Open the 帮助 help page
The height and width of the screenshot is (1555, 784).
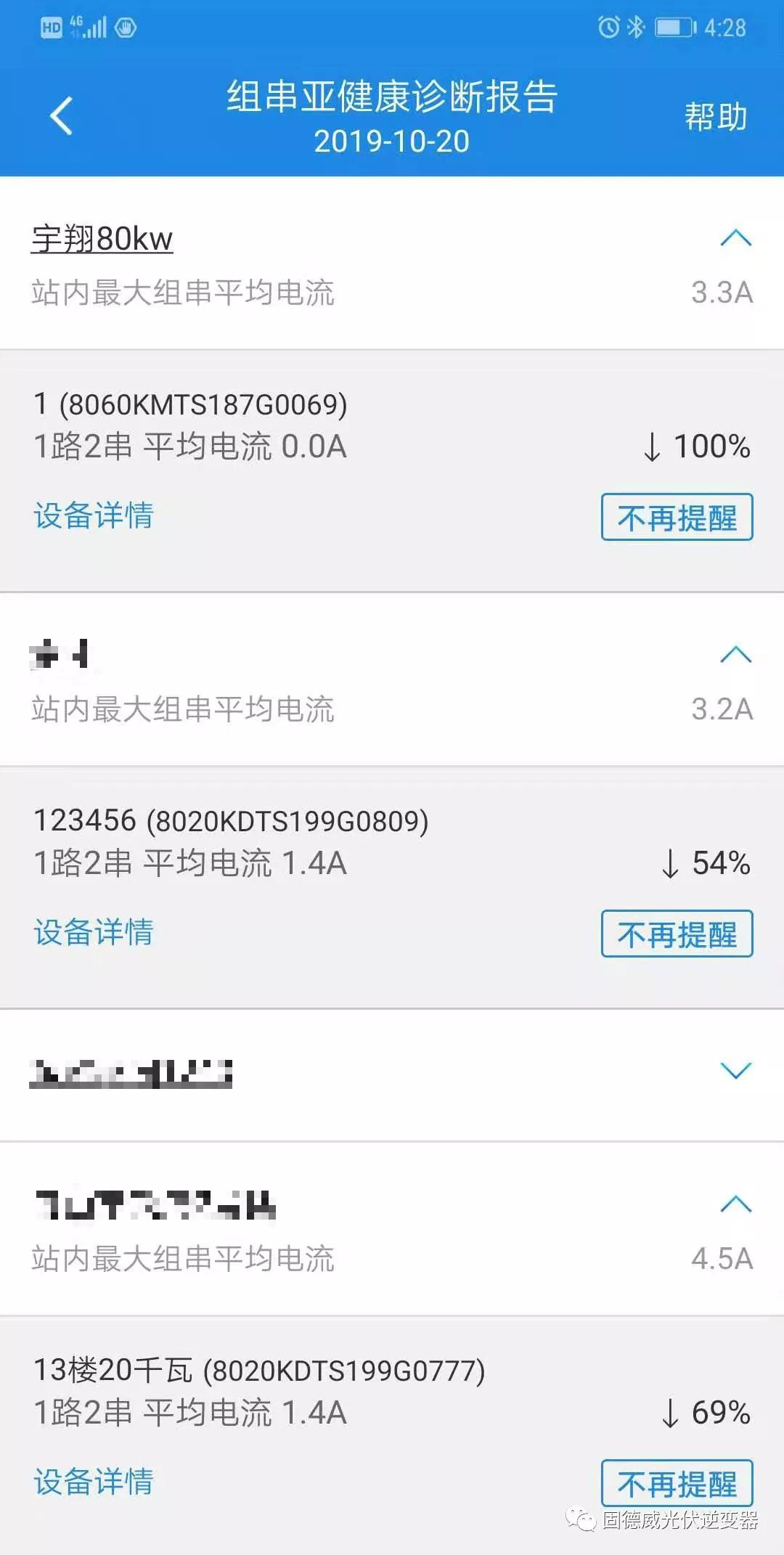coord(715,116)
